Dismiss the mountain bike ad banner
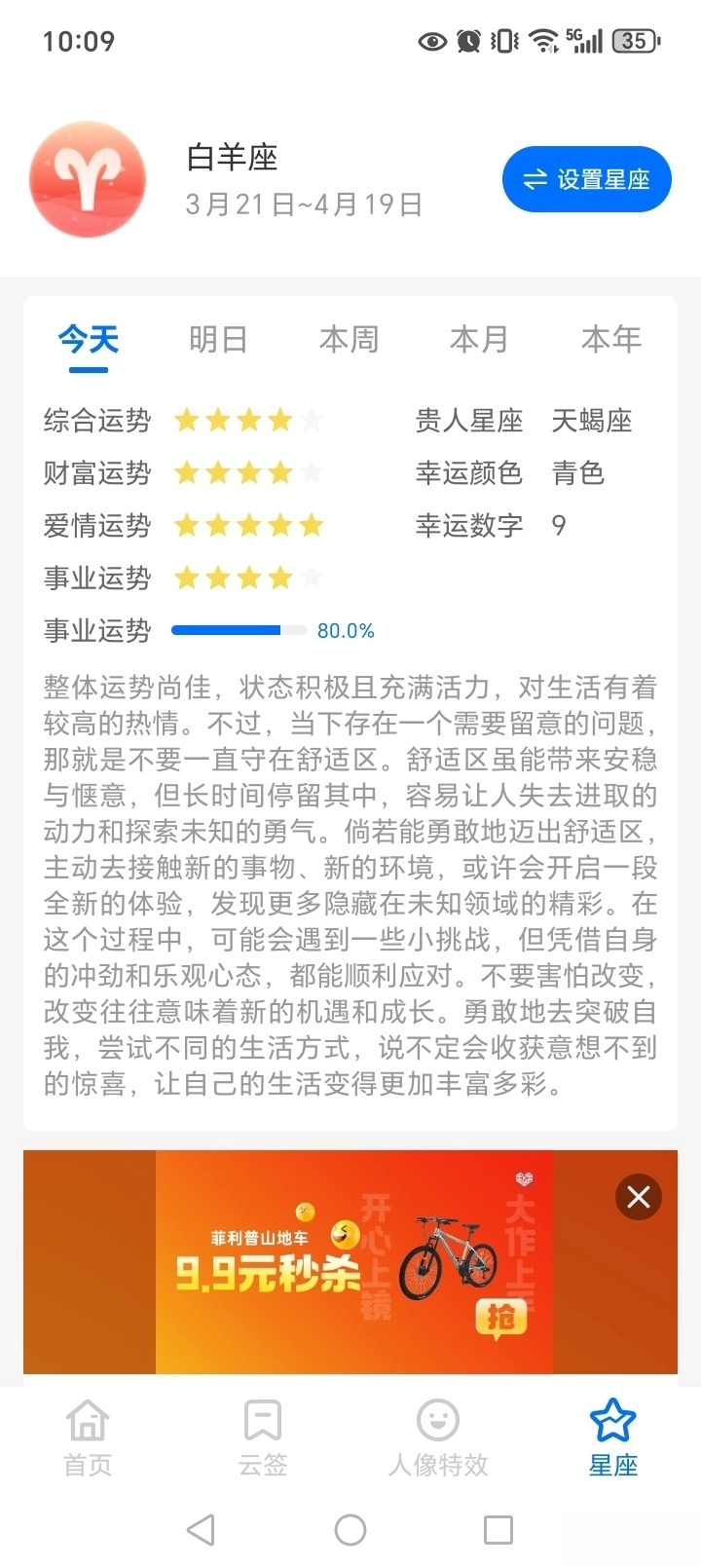Image resolution: width=701 pixels, height=1568 pixels. [x=638, y=1197]
